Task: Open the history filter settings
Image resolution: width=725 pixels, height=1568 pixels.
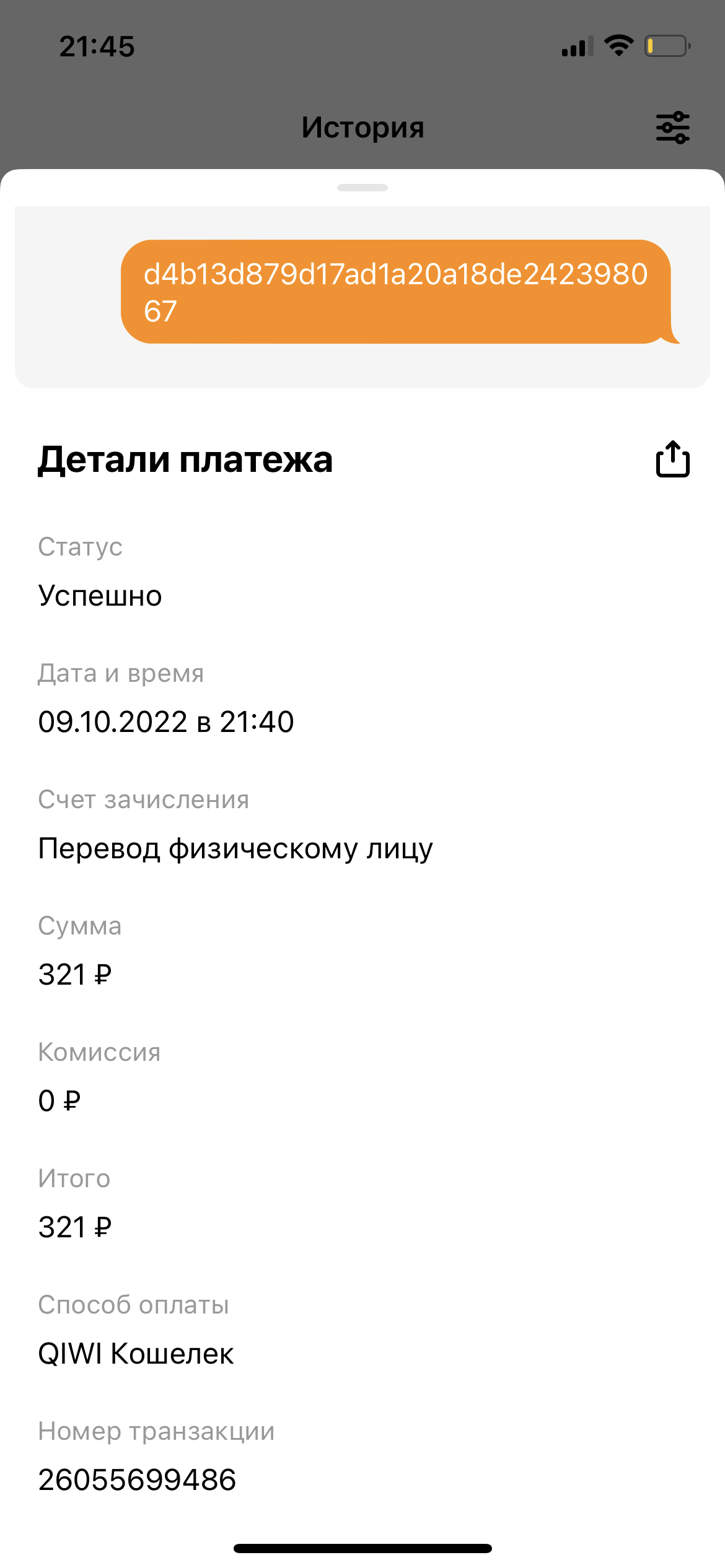Action: coord(673,128)
